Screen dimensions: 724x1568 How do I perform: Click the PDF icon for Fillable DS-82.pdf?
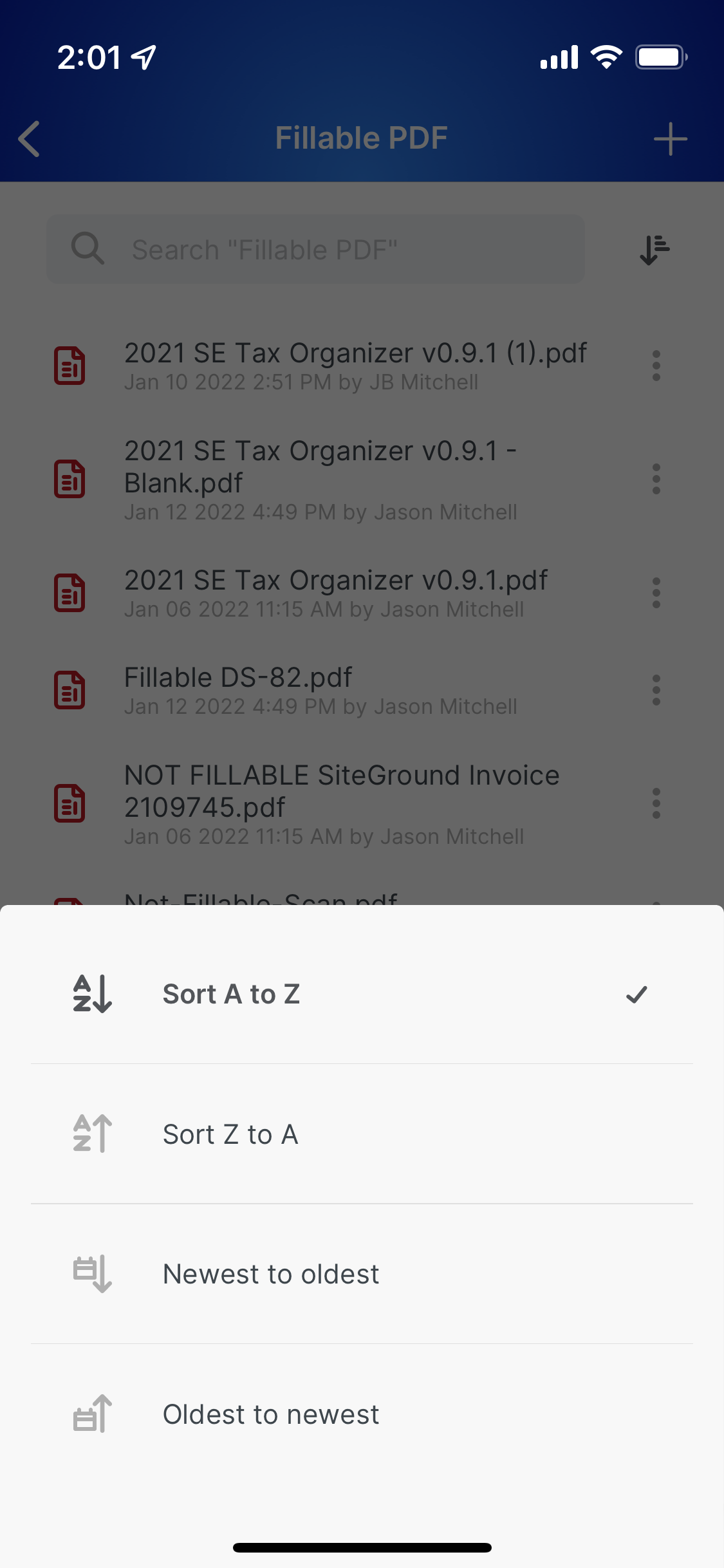(x=70, y=691)
